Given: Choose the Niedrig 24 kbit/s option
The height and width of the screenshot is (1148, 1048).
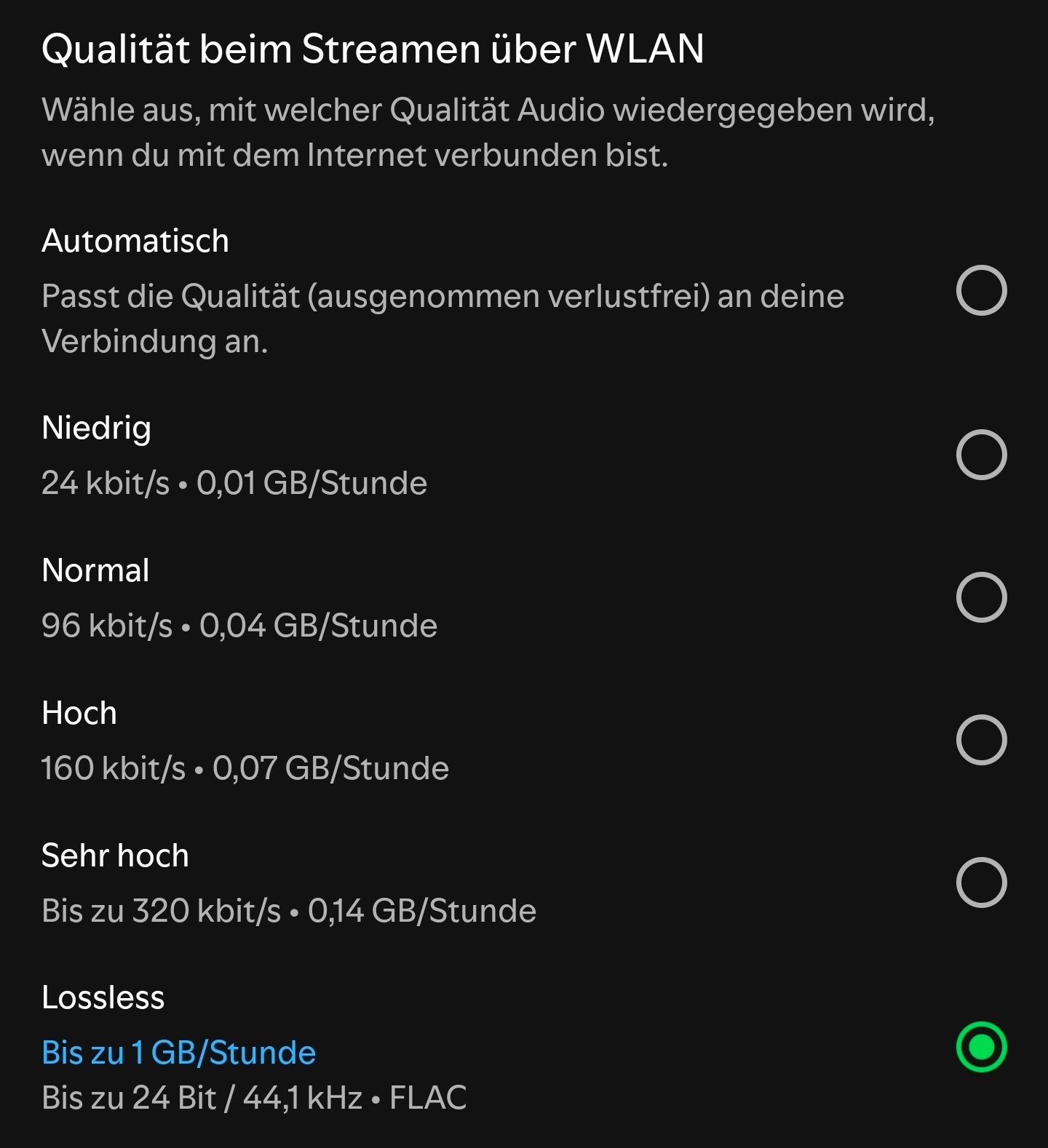Looking at the screenshot, I should click(981, 455).
